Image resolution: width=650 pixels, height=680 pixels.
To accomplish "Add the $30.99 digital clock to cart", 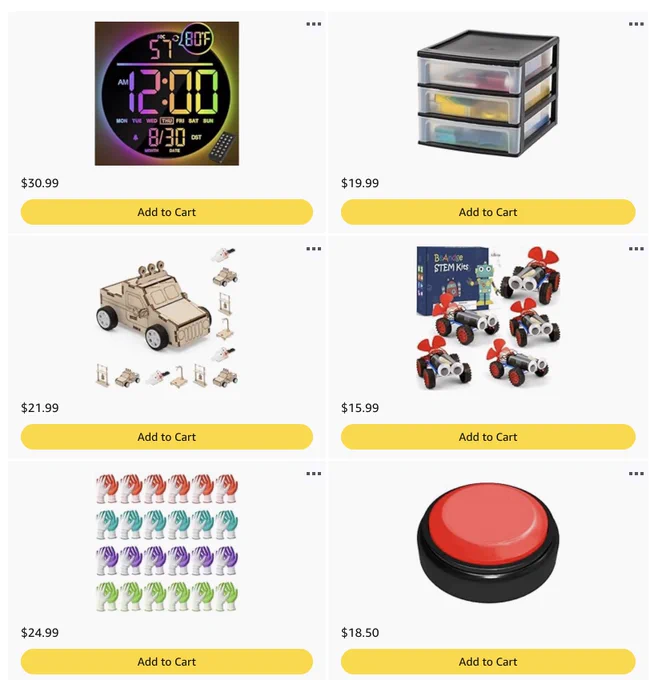I will coord(167,212).
